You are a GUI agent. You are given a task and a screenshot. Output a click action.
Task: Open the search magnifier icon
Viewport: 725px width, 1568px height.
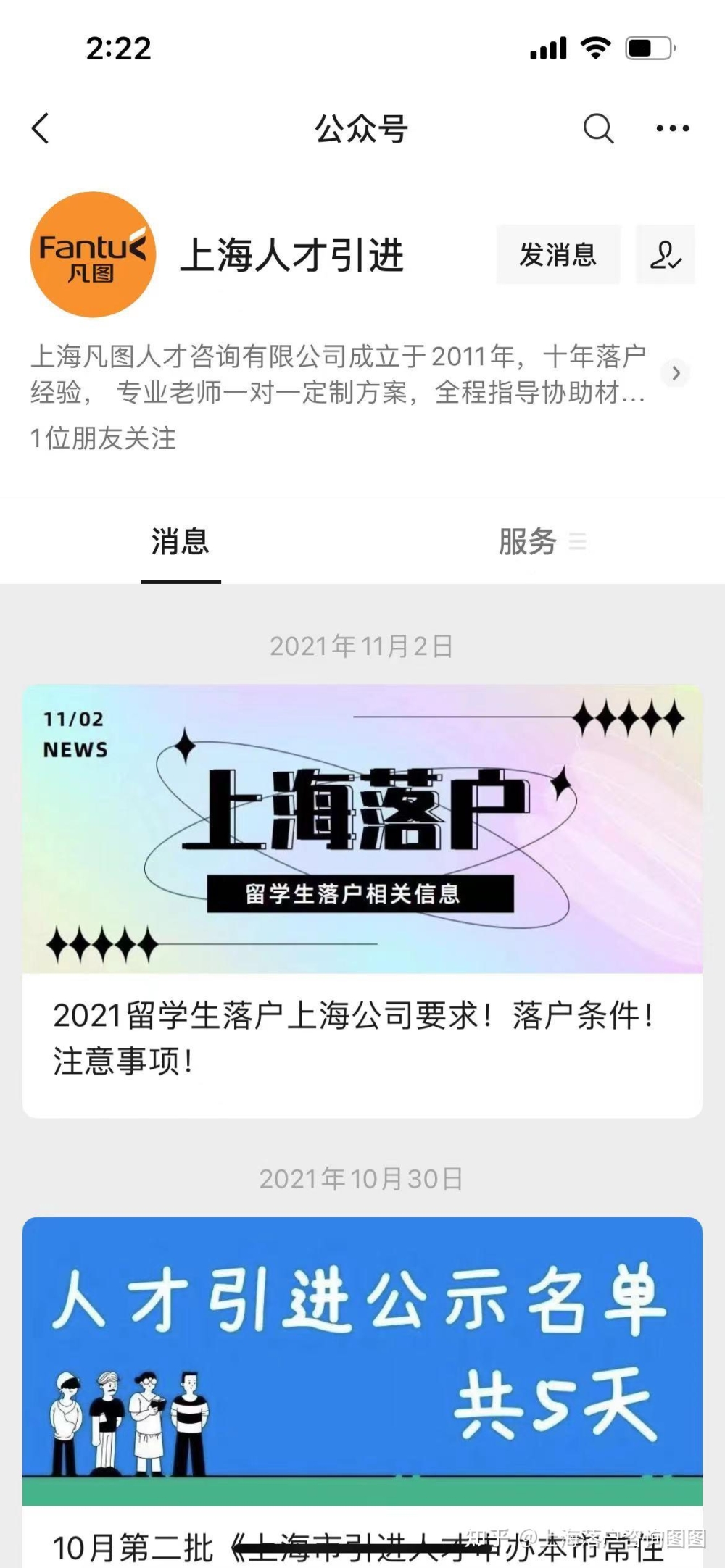598,129
